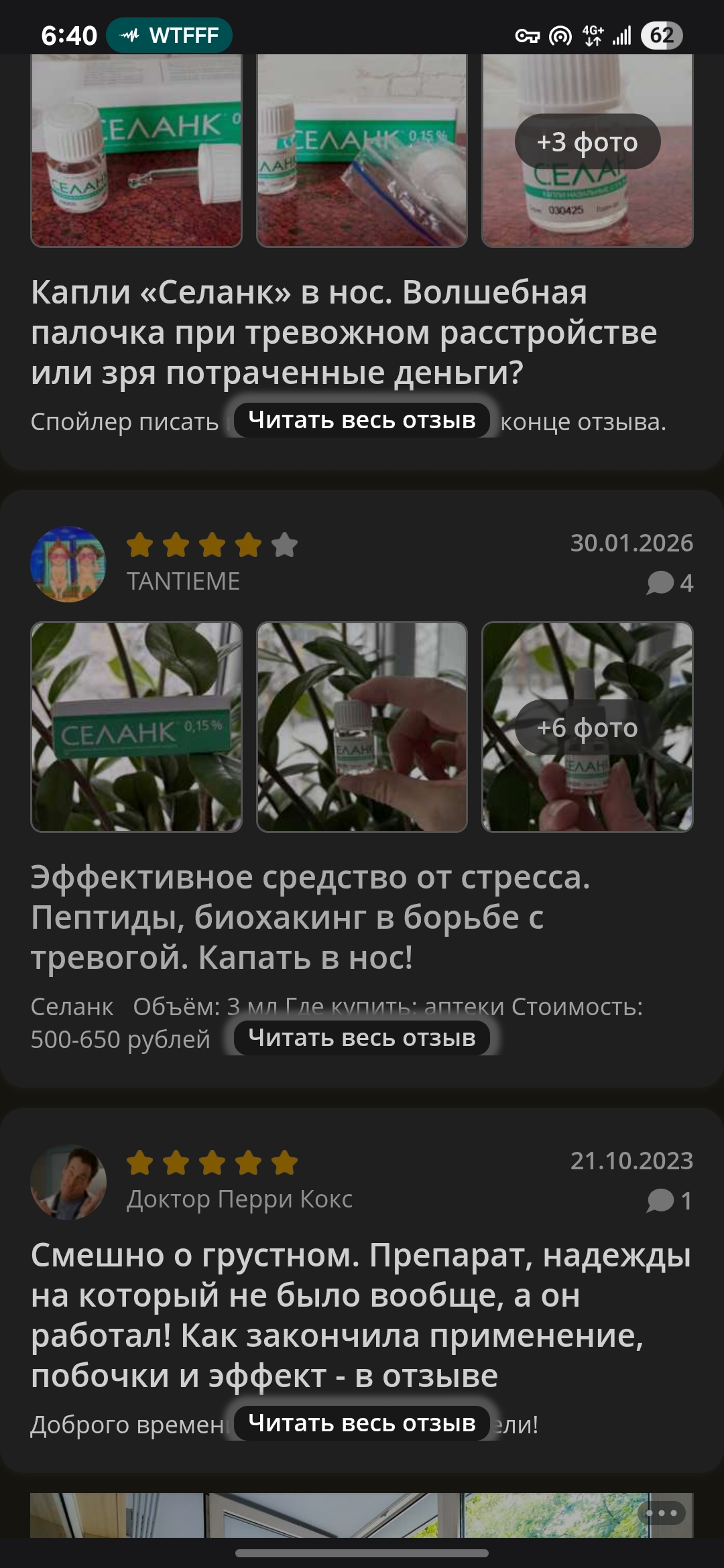Open the review titled «Эффективное средство от стресса»
The width and height of the screenshot is (724, 1568).
click(x=310, y=917)
